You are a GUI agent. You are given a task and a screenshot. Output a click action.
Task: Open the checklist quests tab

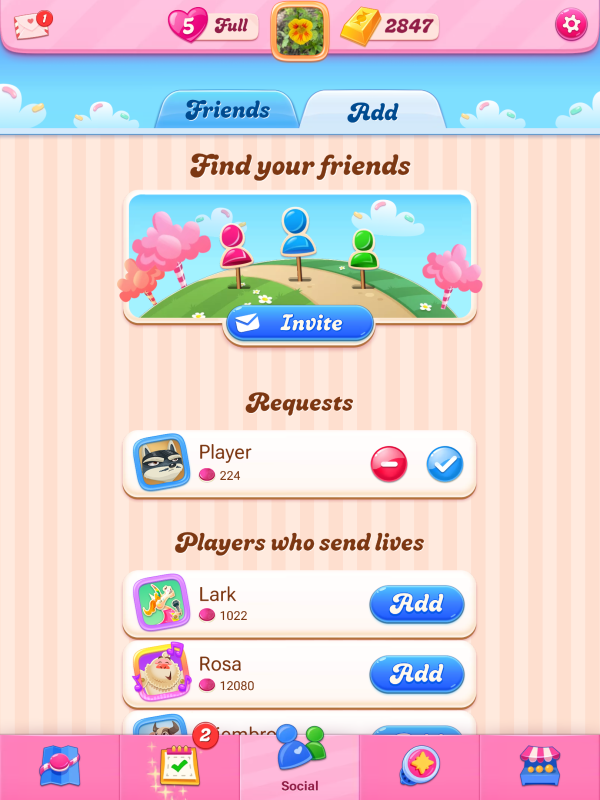click(180, 767)
